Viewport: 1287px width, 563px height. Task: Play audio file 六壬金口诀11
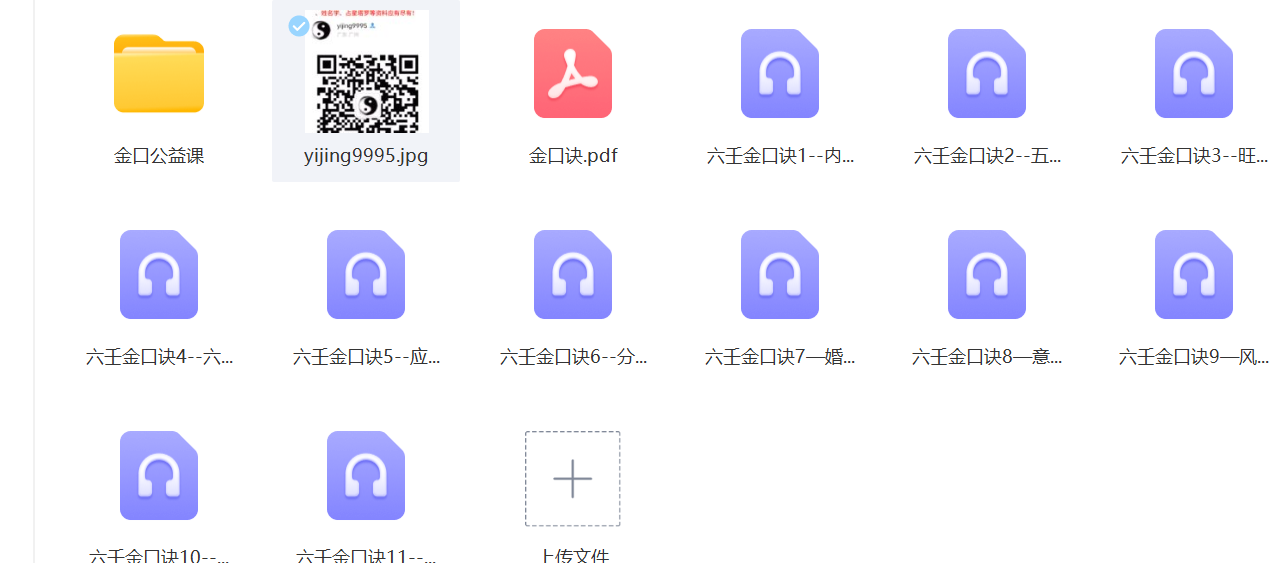tap(366, 476)
